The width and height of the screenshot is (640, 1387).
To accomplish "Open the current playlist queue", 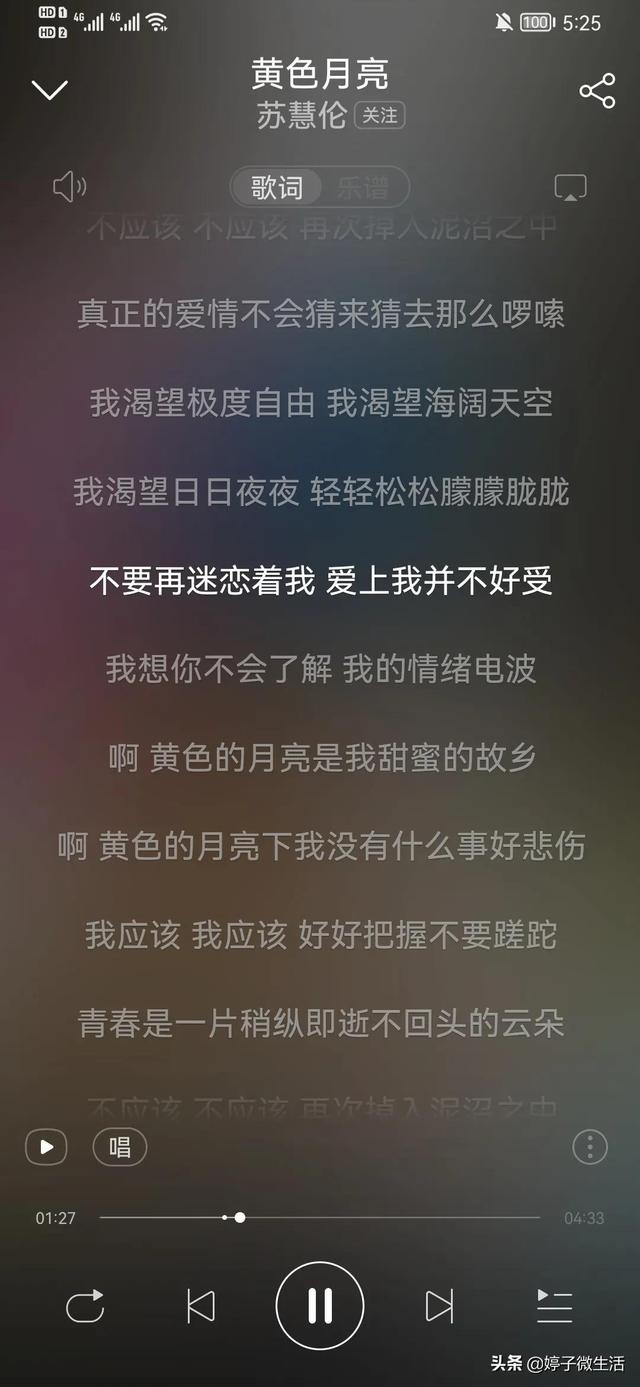I will (554, 1306).
